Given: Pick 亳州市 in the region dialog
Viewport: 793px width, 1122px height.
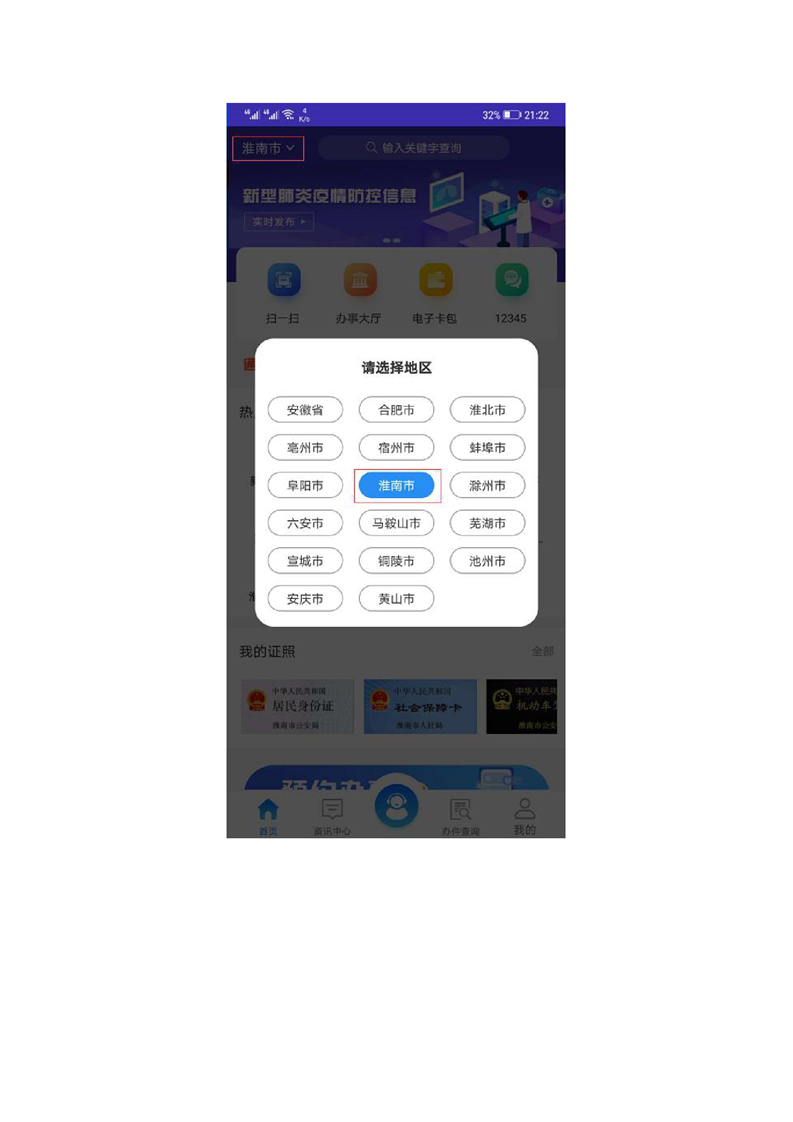Looking at the screenshot, I should coord(305,448).
